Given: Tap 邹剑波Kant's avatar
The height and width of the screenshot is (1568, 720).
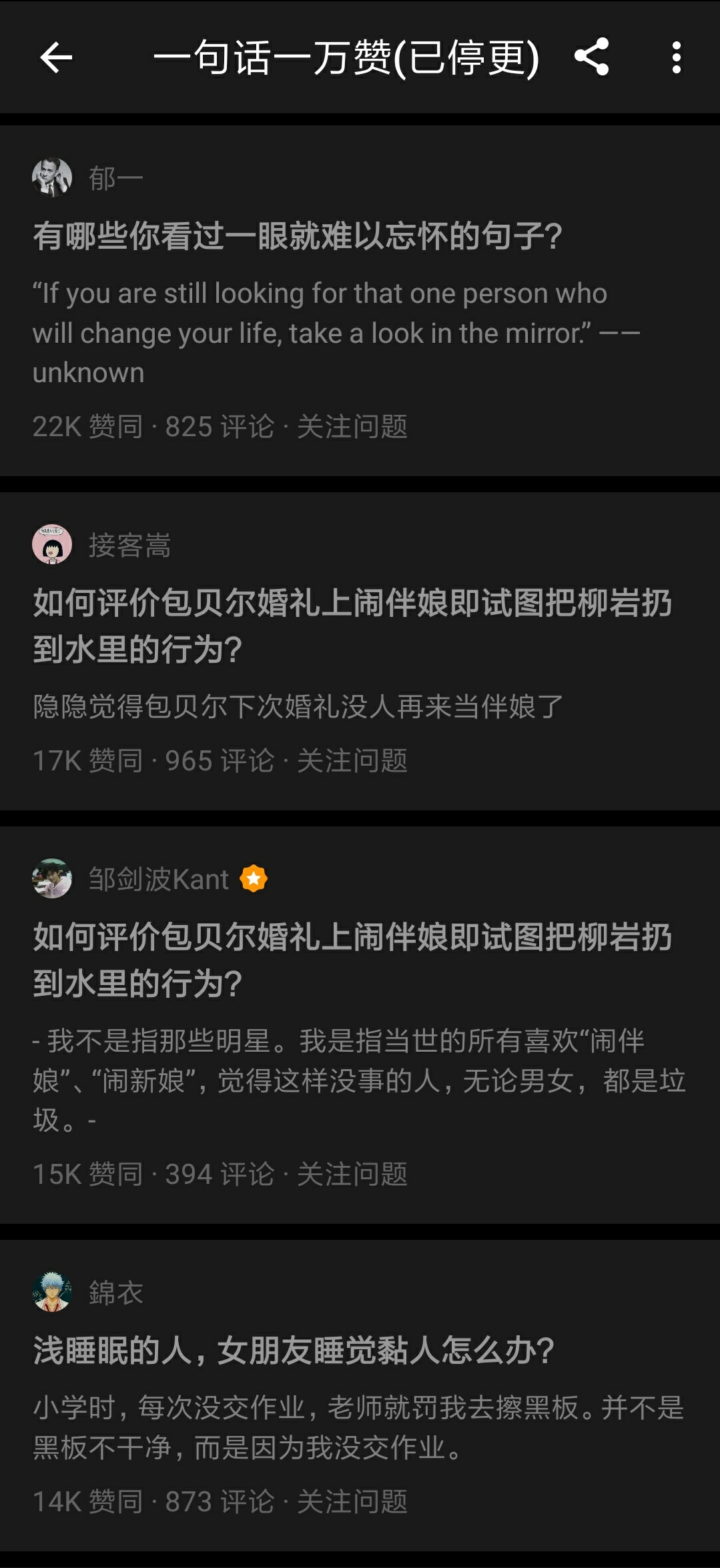Looking at the screenshot, I should tap(53, 879).
